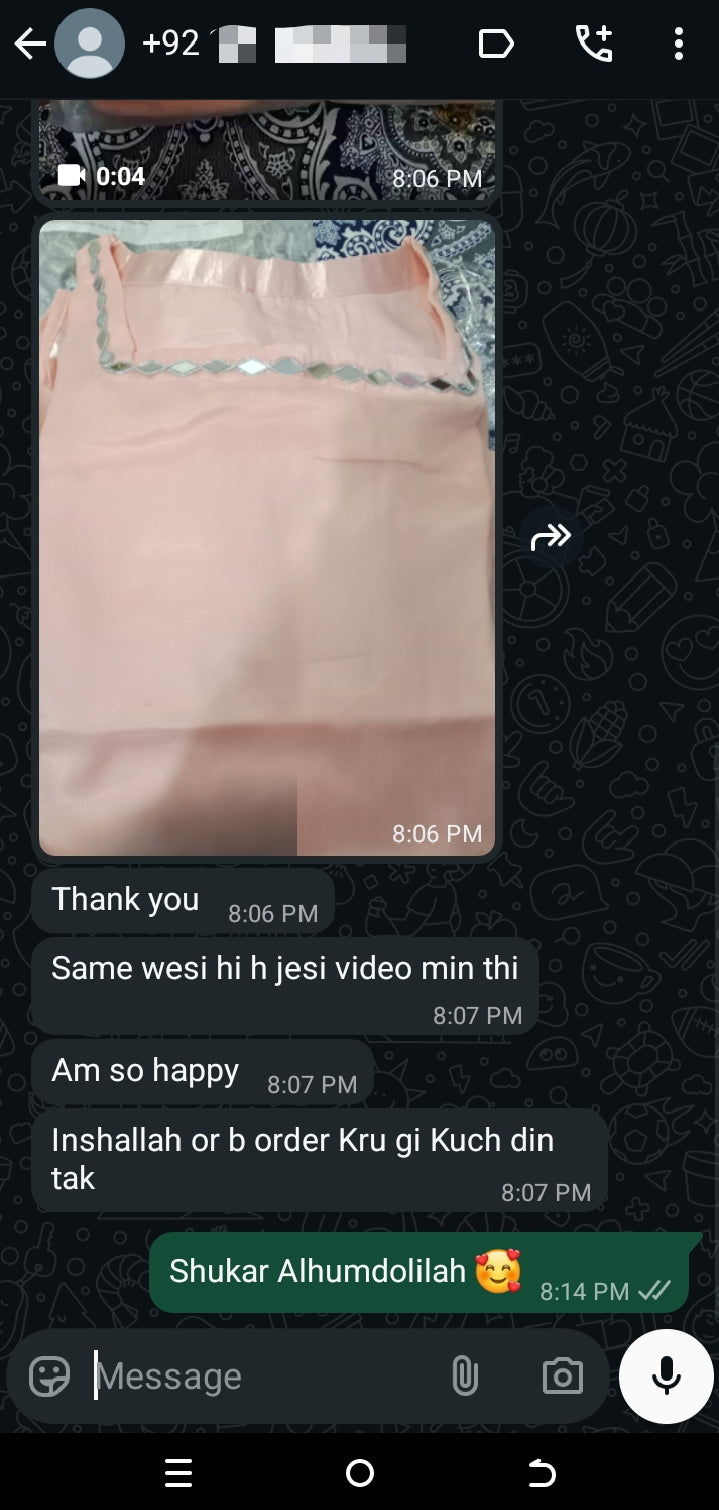This screenshot has height=1510, width=719.
Task: Open the overflow menu
Action: tap(679, 44)
